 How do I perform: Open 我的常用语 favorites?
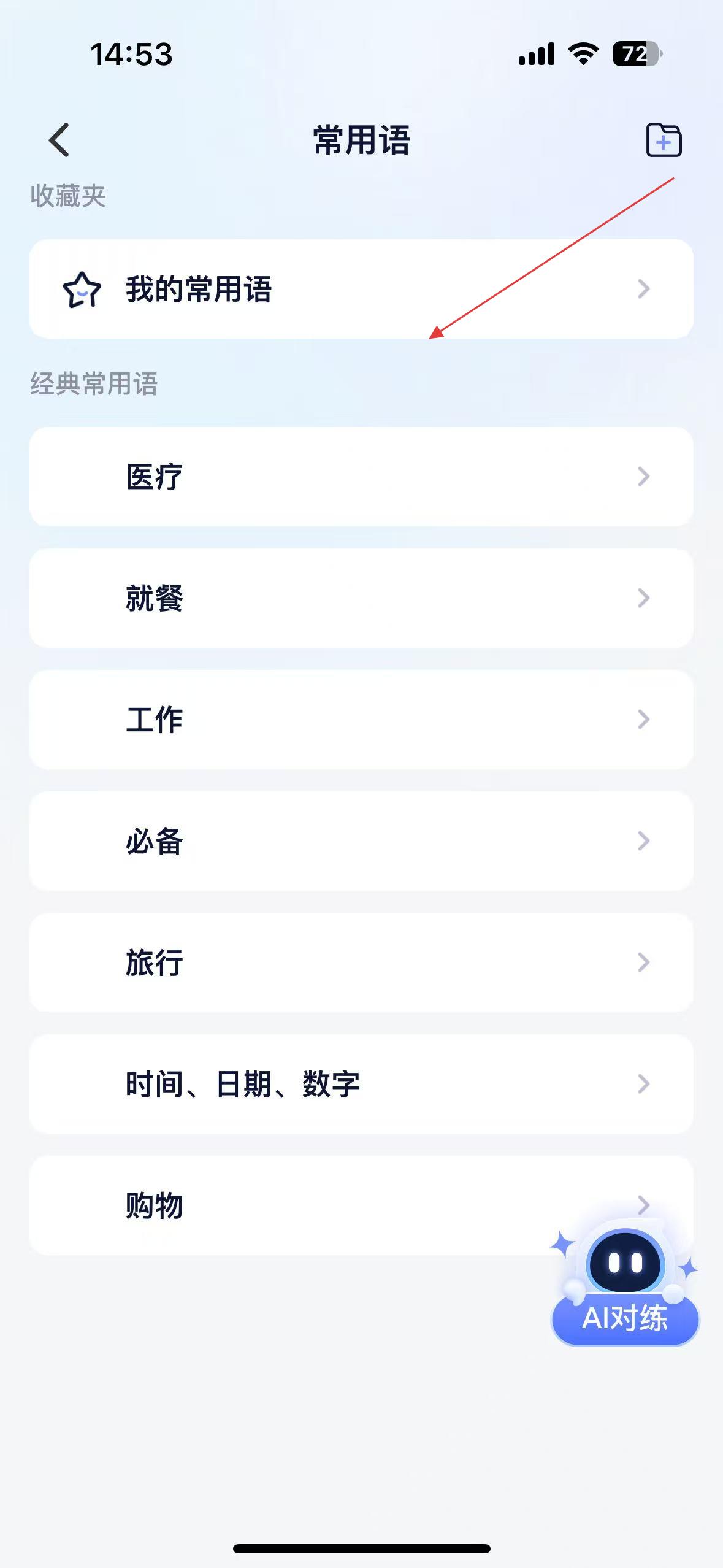tap(361, 289)
